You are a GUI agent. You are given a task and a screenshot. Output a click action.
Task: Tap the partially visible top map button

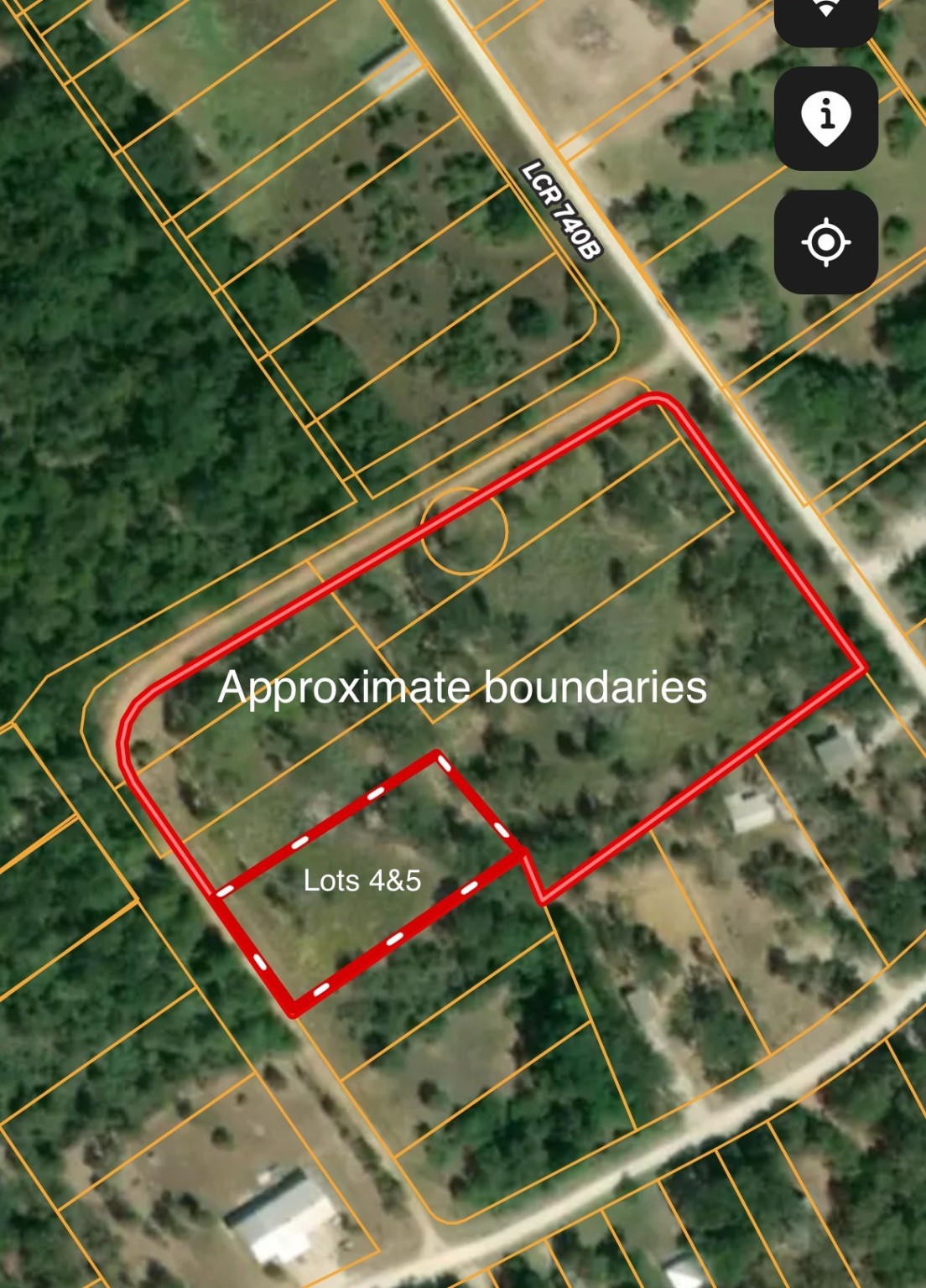point(825,18)
